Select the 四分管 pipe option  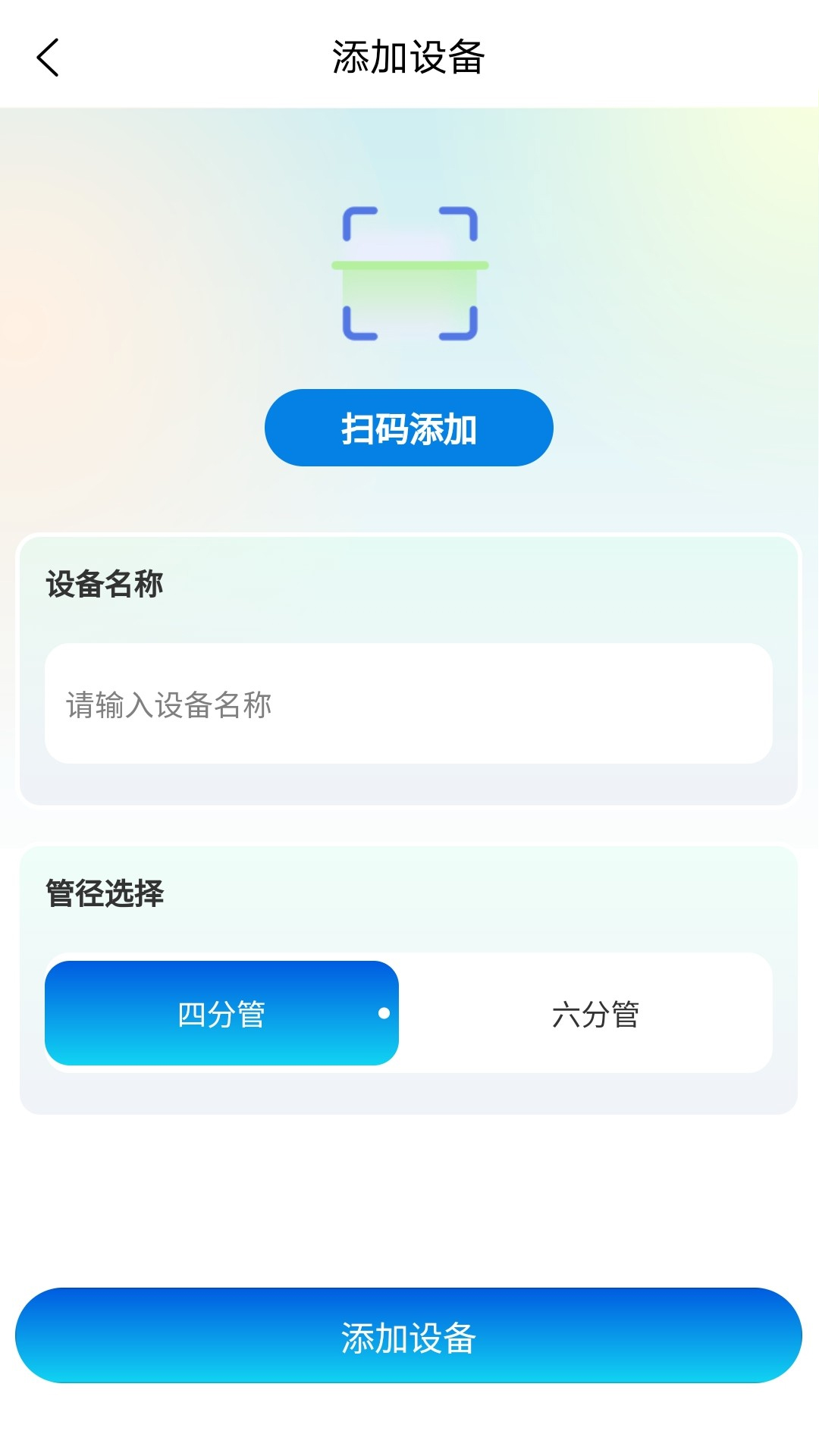click(222, 1012)
